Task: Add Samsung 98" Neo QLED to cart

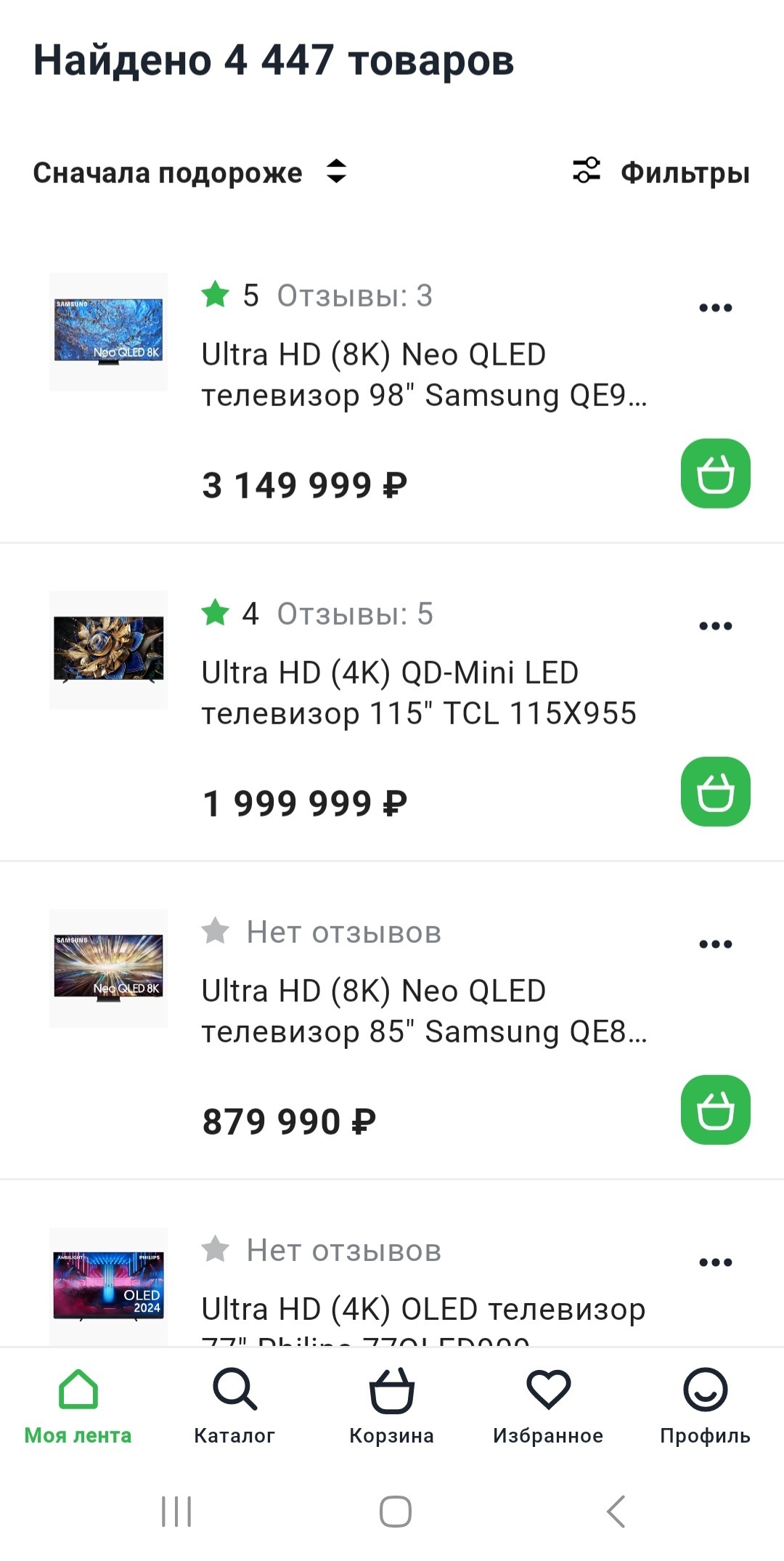Action: (715, 474)
